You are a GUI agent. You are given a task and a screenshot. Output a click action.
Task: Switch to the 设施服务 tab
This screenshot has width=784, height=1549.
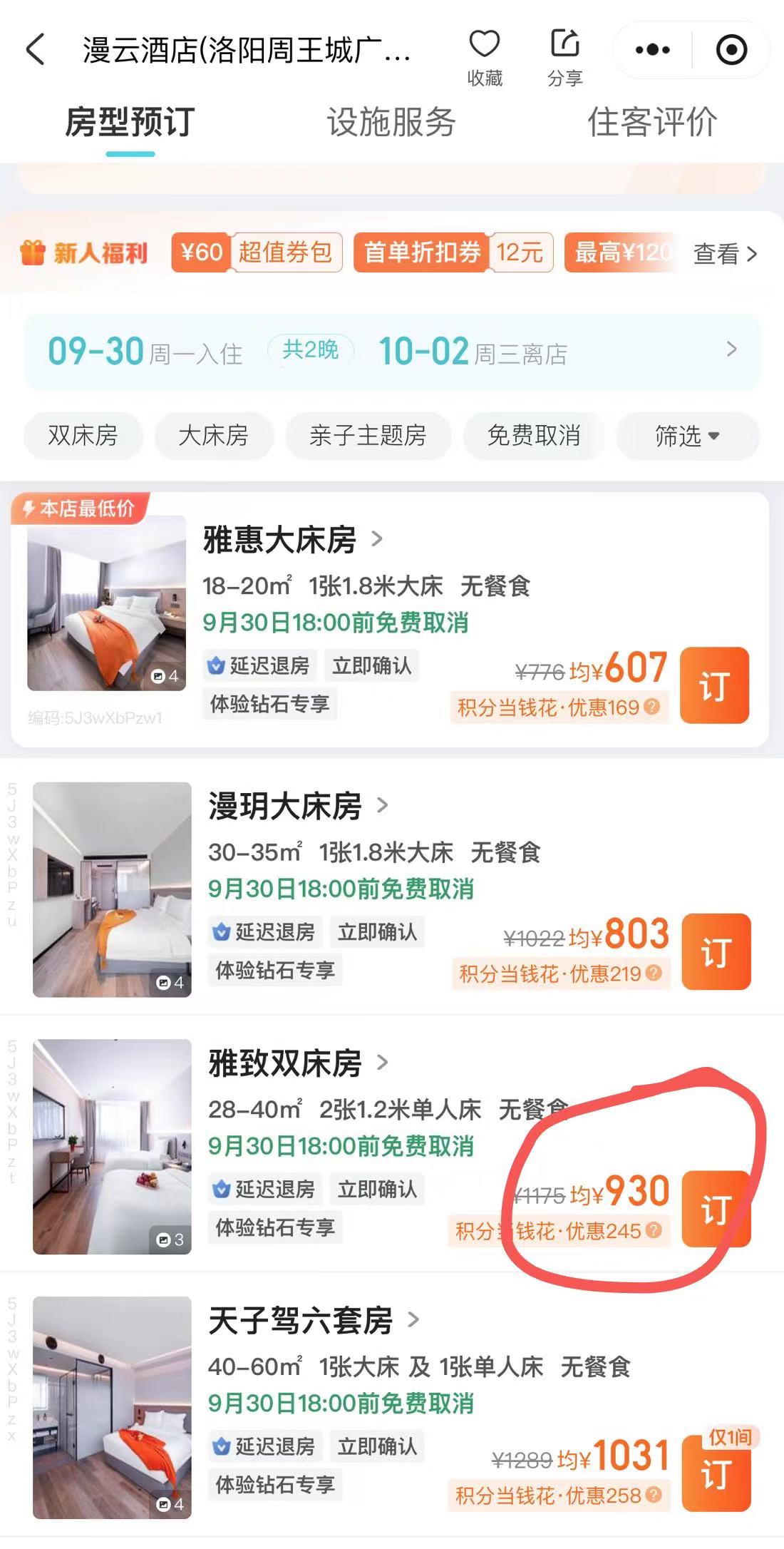point(391,122)
